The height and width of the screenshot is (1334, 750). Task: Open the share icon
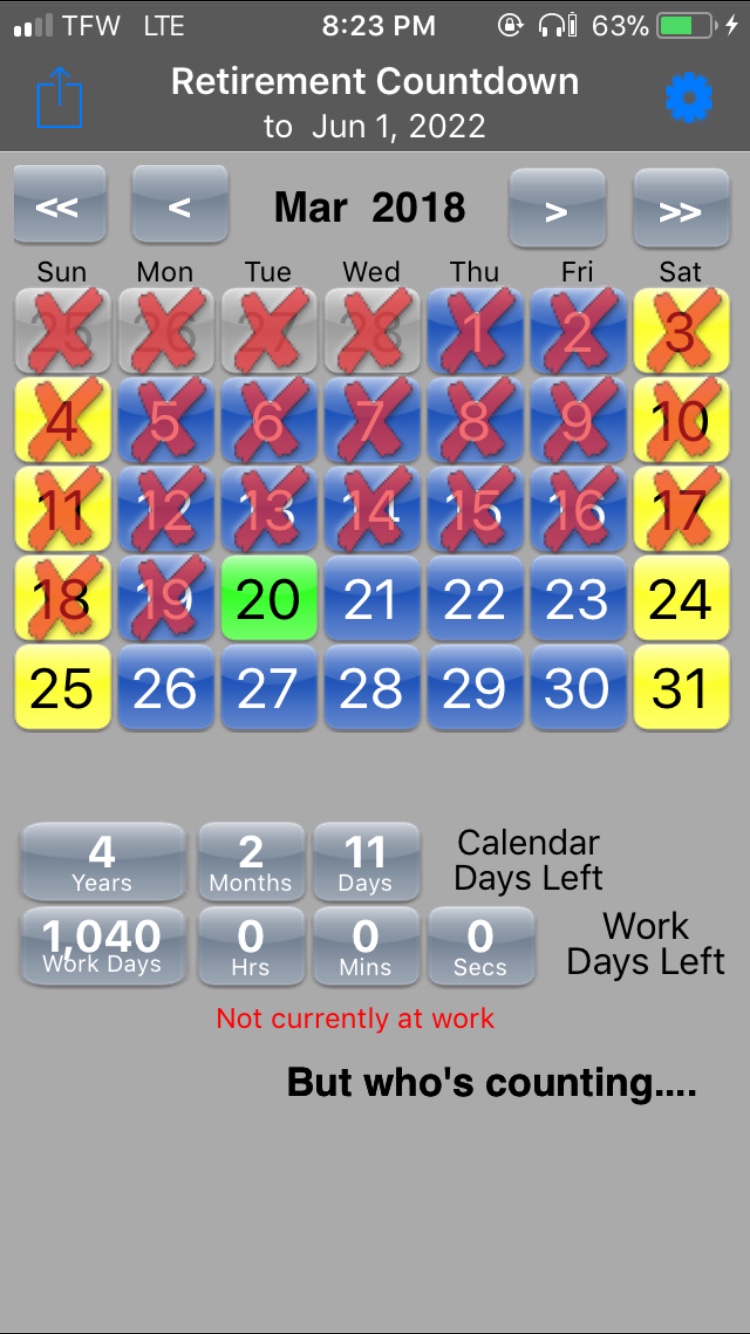point(60,97)
